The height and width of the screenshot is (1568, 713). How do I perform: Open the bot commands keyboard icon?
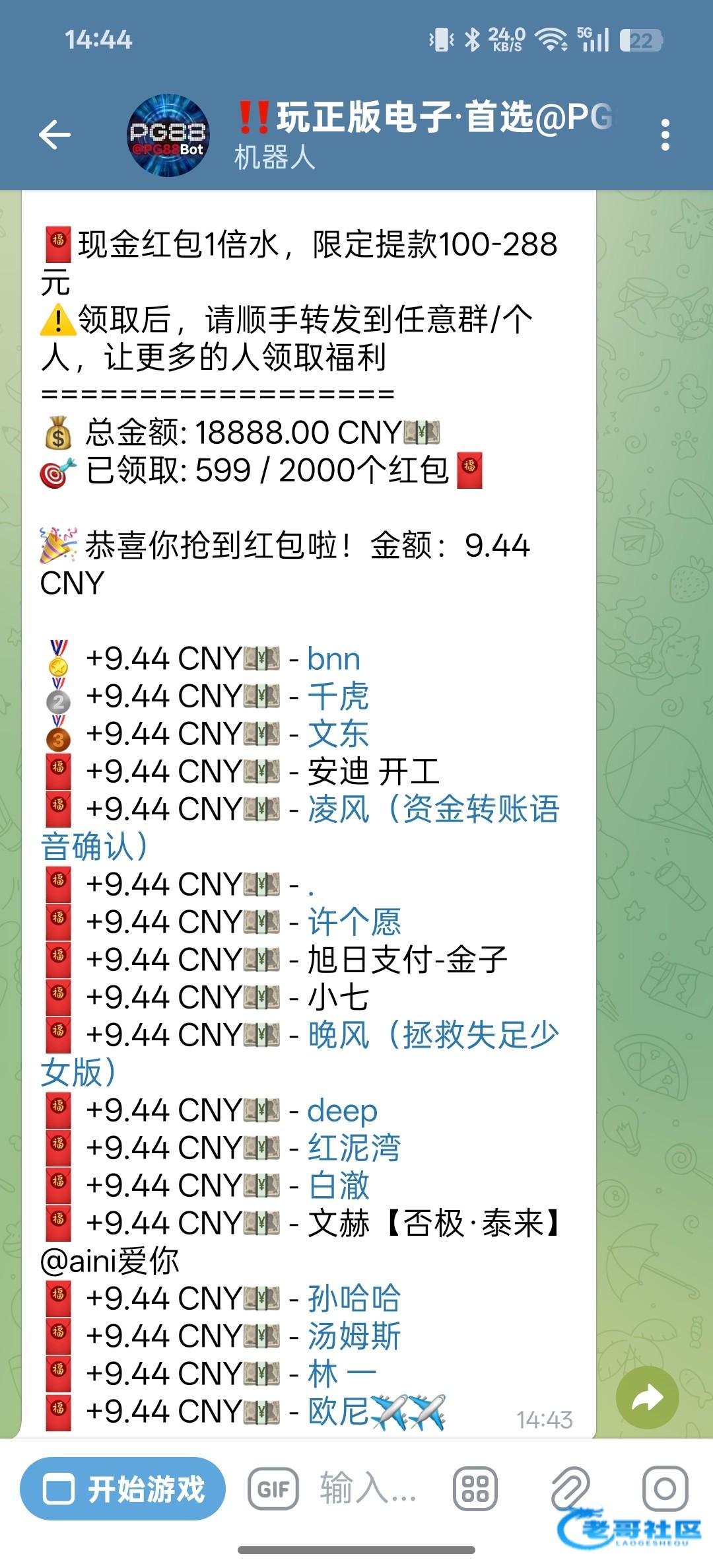tap(475, 1489)
